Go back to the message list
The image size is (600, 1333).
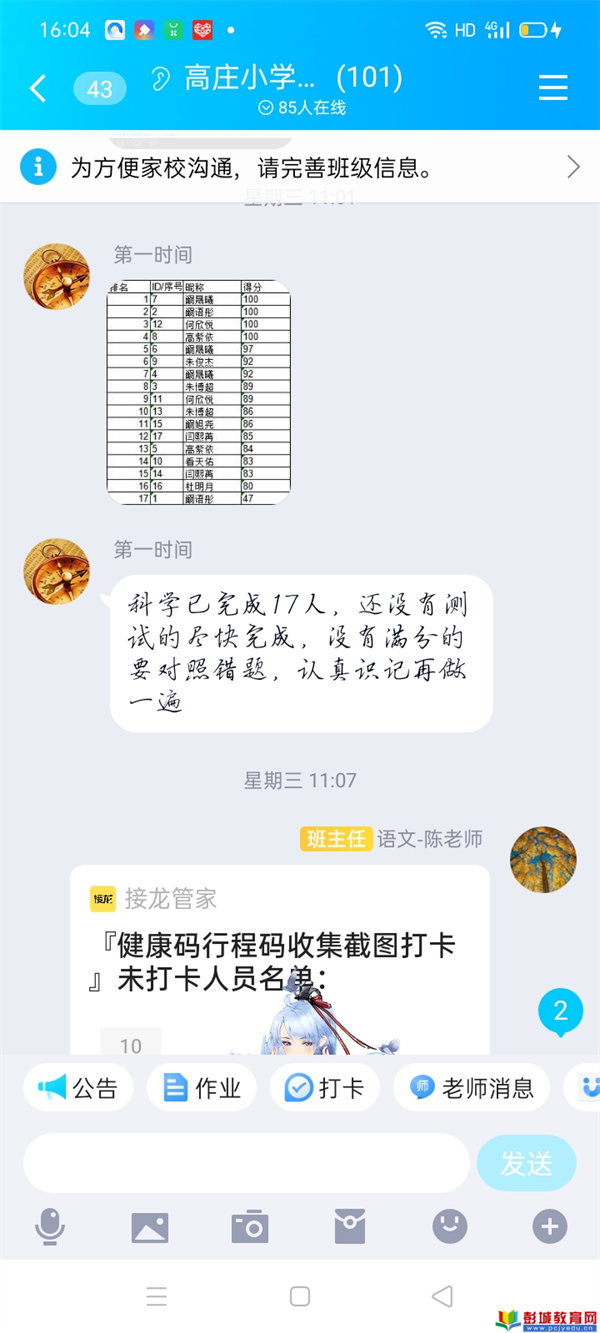click(x=38, y=89)
